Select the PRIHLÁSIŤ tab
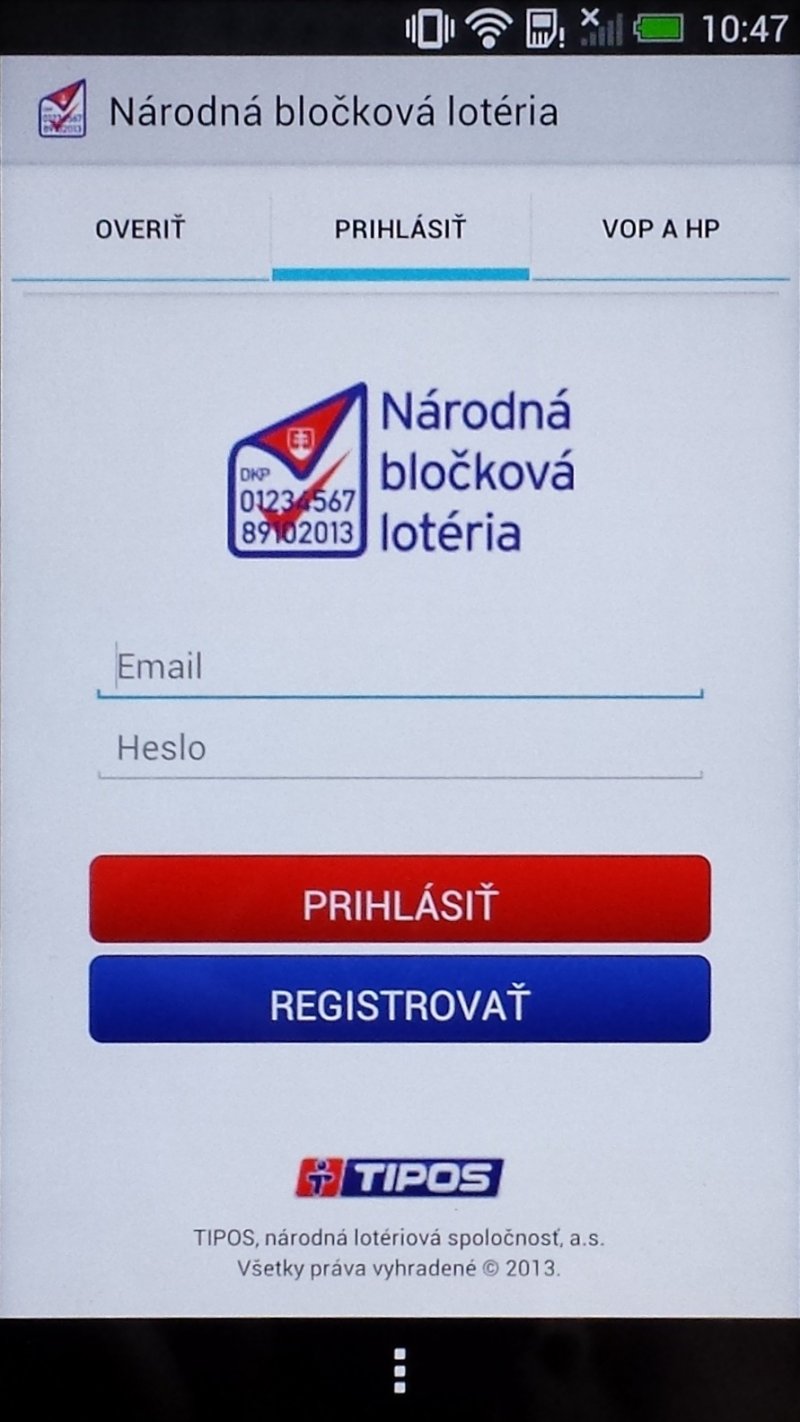This screenshot has height=1422, width=800. click(400, 229)
